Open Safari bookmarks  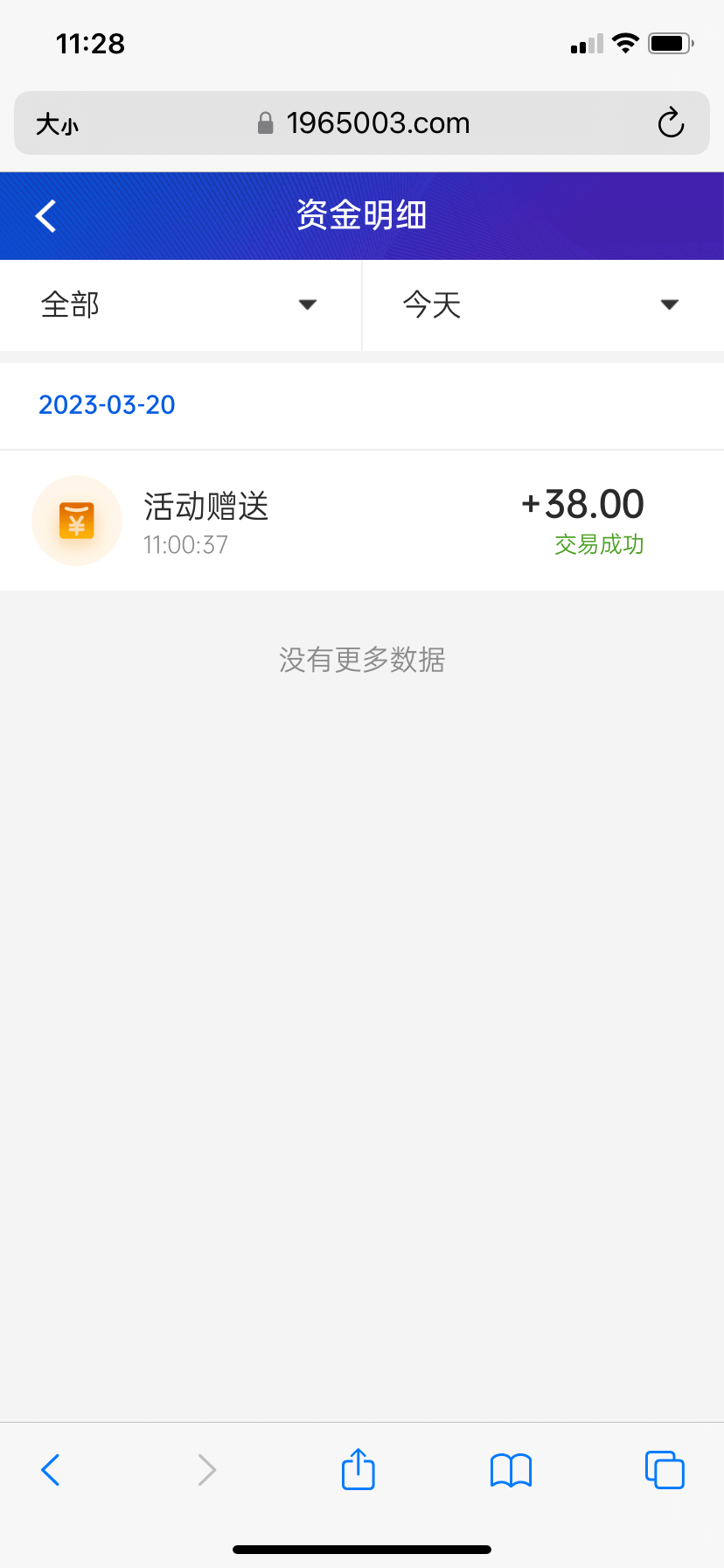click(x=512, y=1470)
